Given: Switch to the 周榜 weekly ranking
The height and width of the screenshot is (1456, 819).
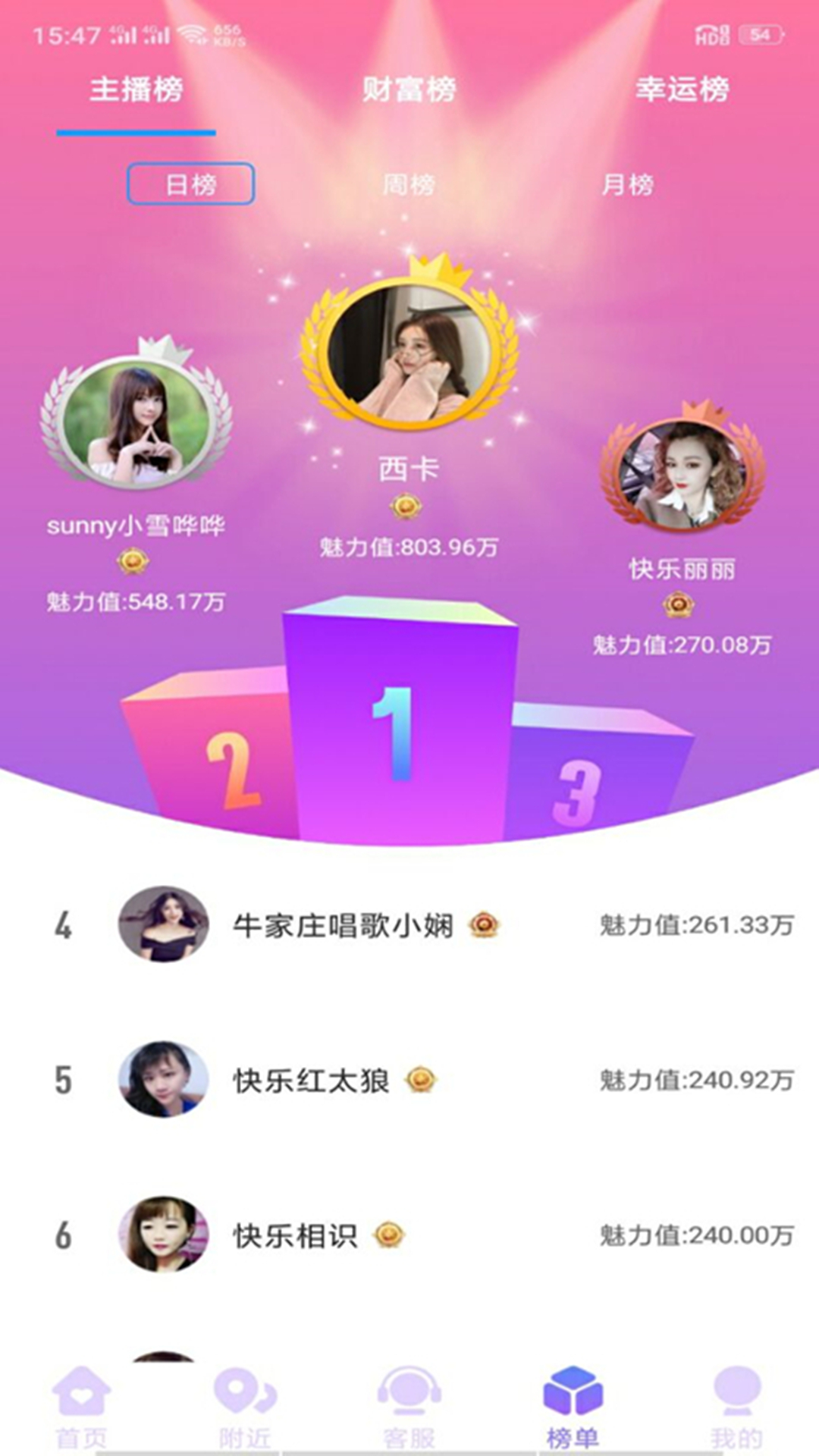Looking at the screenshot, I should click(409, 183).
